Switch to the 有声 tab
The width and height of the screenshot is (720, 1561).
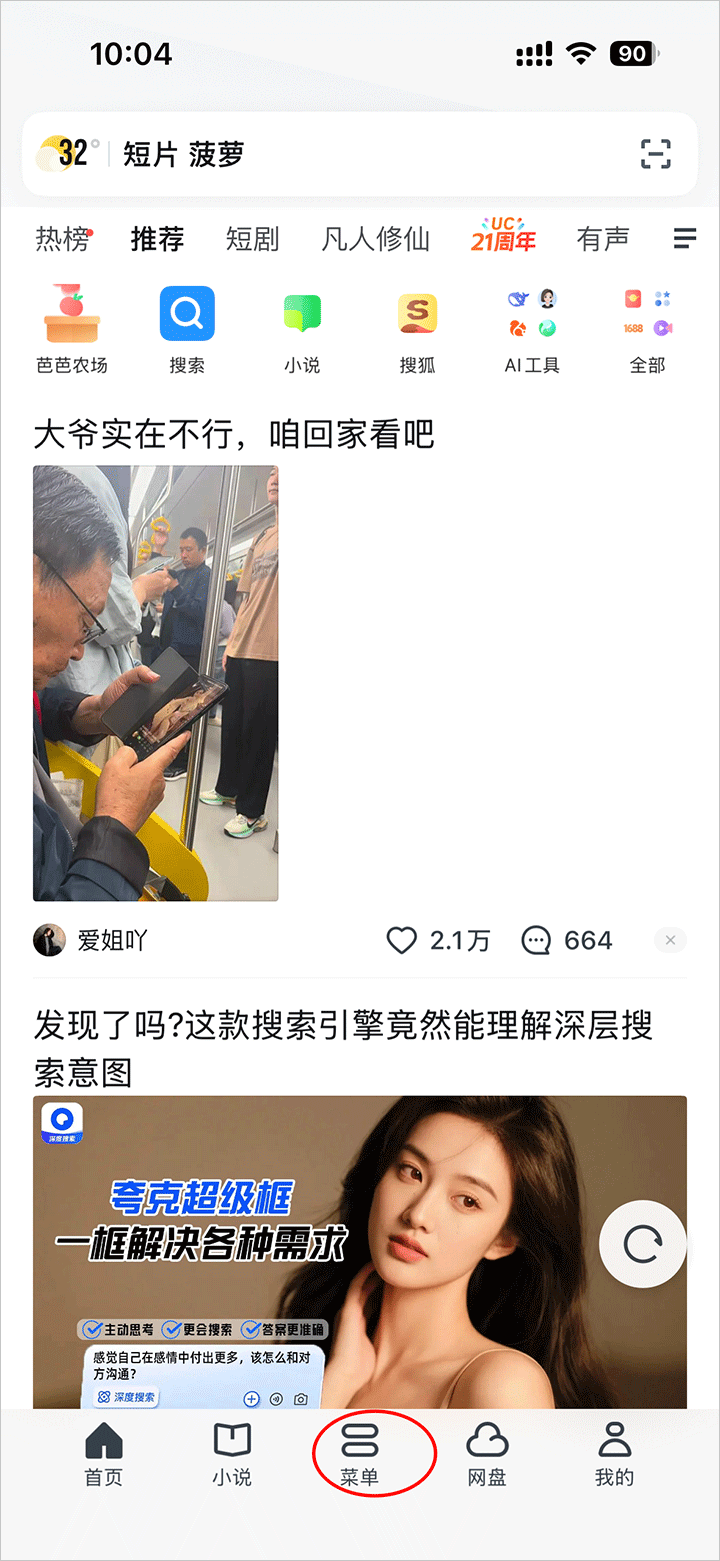pos(603,239)
